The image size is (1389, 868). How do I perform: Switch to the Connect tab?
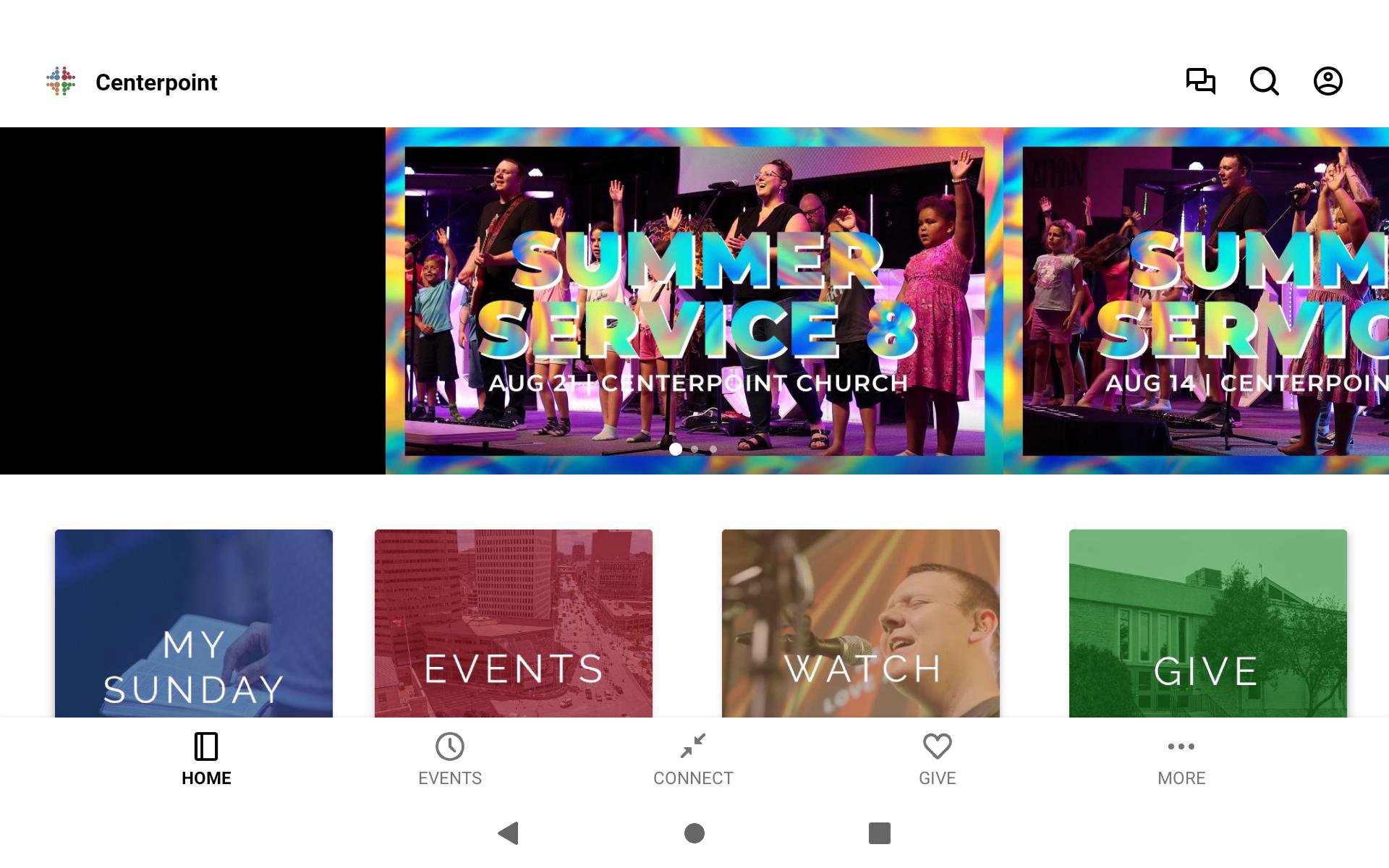coord(693,759)
